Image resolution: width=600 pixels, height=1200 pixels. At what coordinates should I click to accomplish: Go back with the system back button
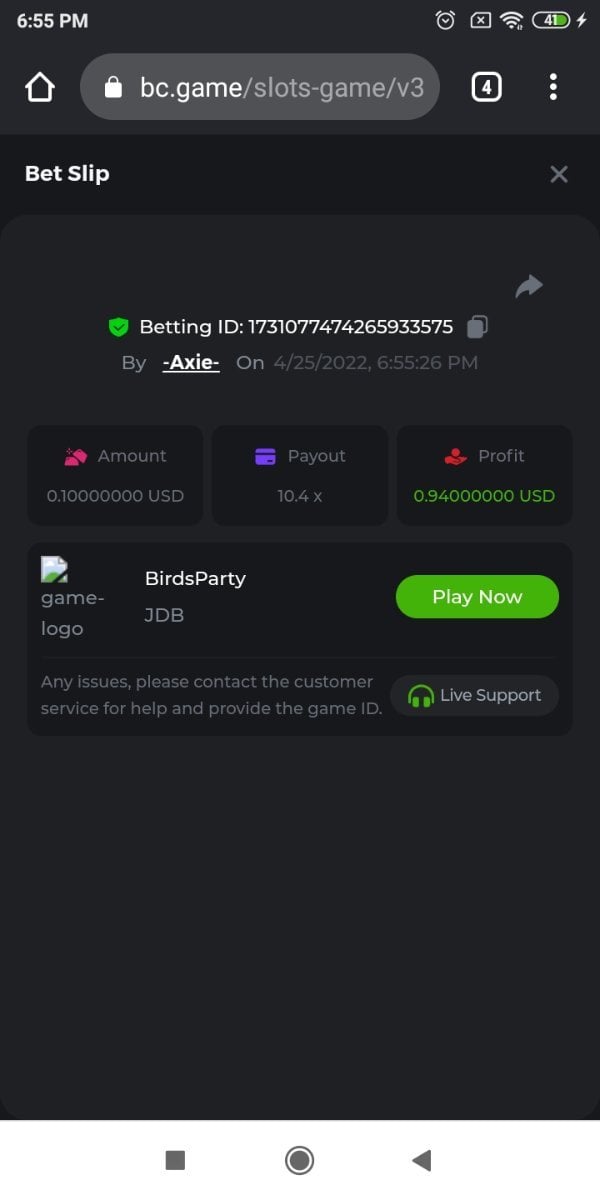(422, 1160)
